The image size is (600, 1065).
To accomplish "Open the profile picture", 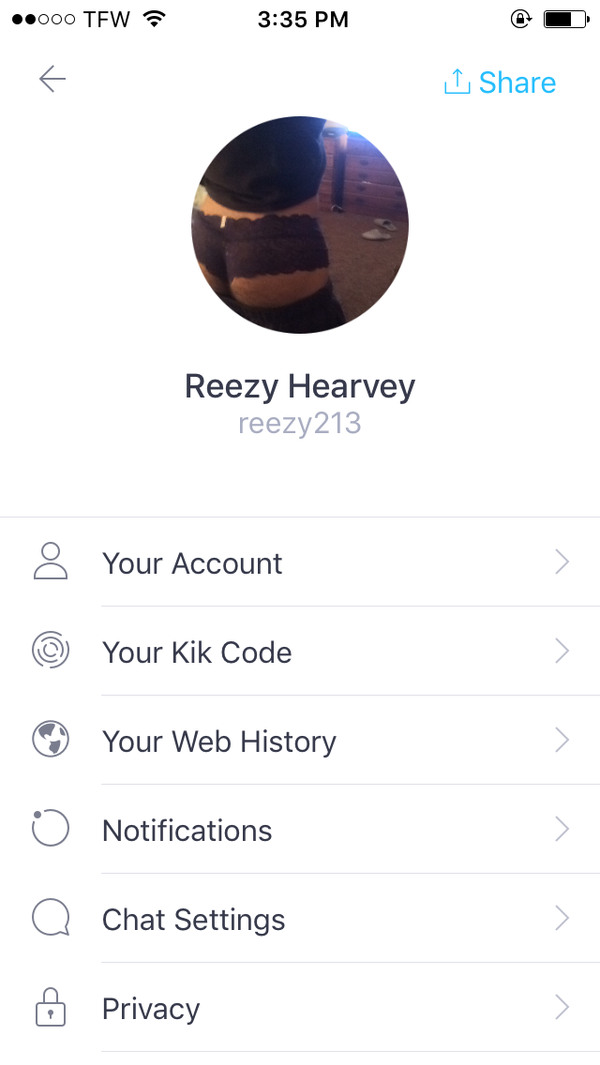I will pyautogui.click(x=300, y=225).
